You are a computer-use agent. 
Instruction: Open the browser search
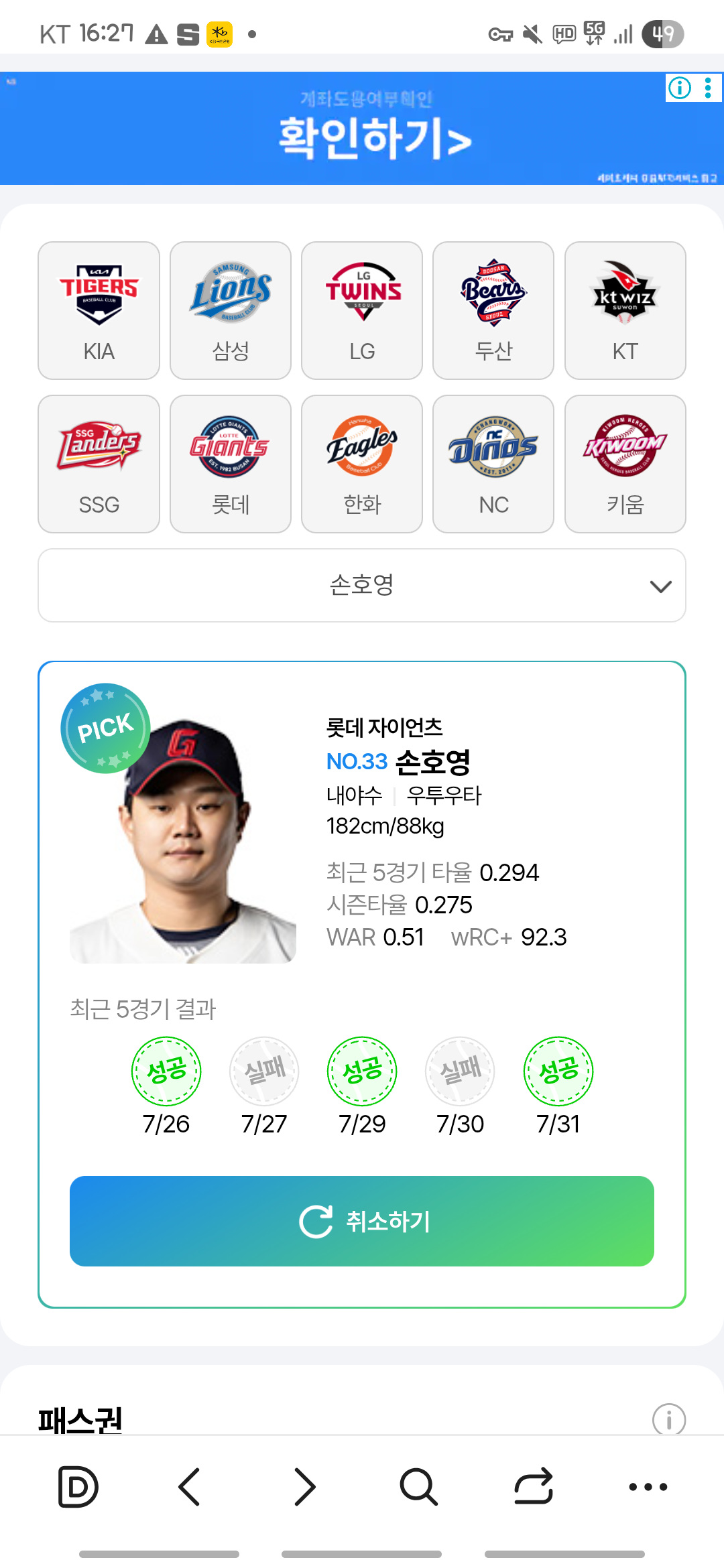point(419,1487)
